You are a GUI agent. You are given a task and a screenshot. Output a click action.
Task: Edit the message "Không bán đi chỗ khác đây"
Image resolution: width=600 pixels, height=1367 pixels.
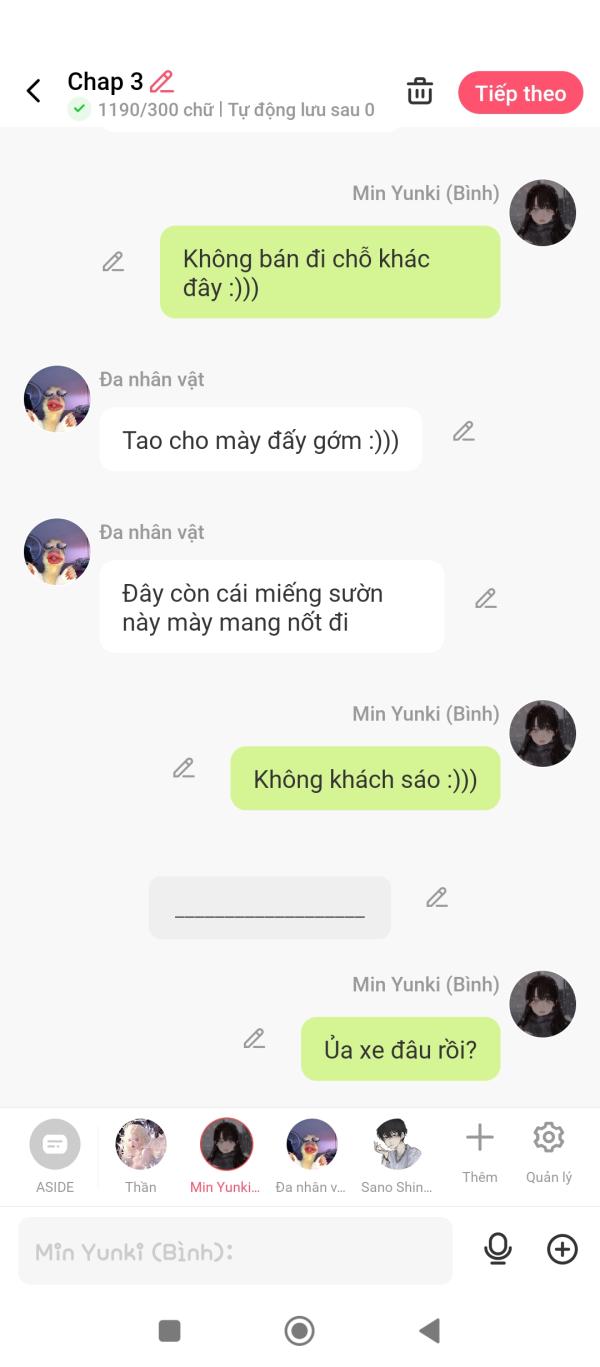(x=113, y=262)
